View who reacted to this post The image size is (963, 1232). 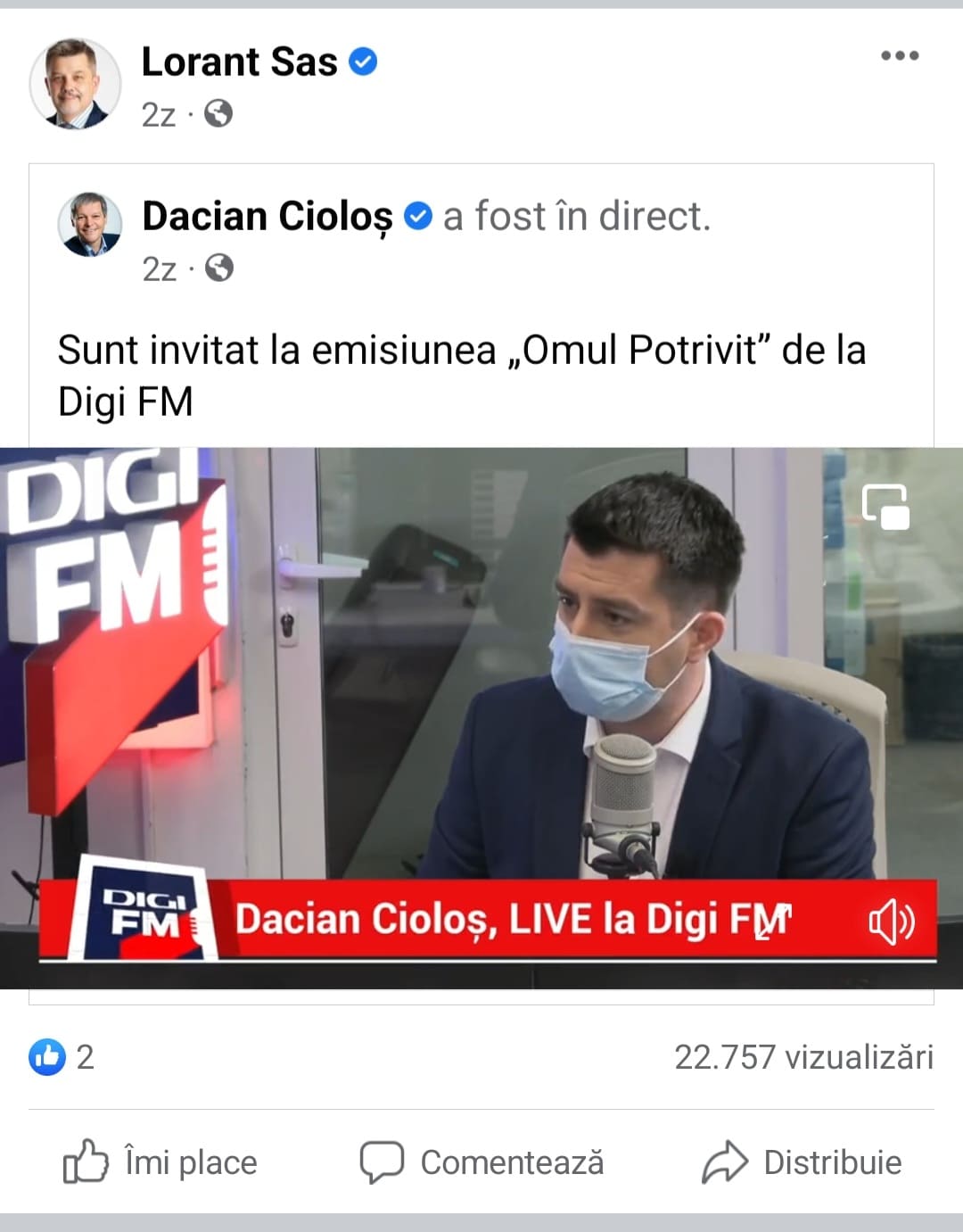(61, 1057)
